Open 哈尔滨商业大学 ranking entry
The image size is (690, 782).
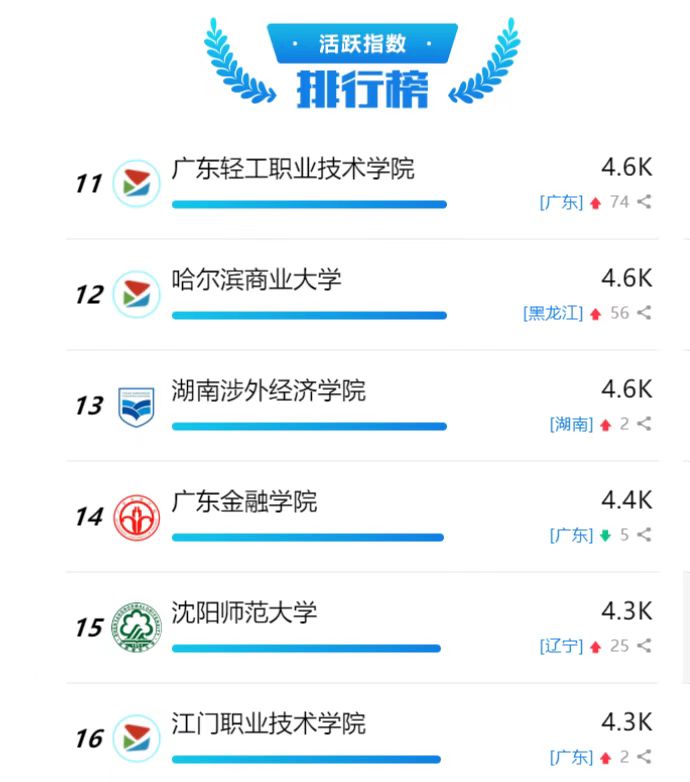click(x=256, y=279)
